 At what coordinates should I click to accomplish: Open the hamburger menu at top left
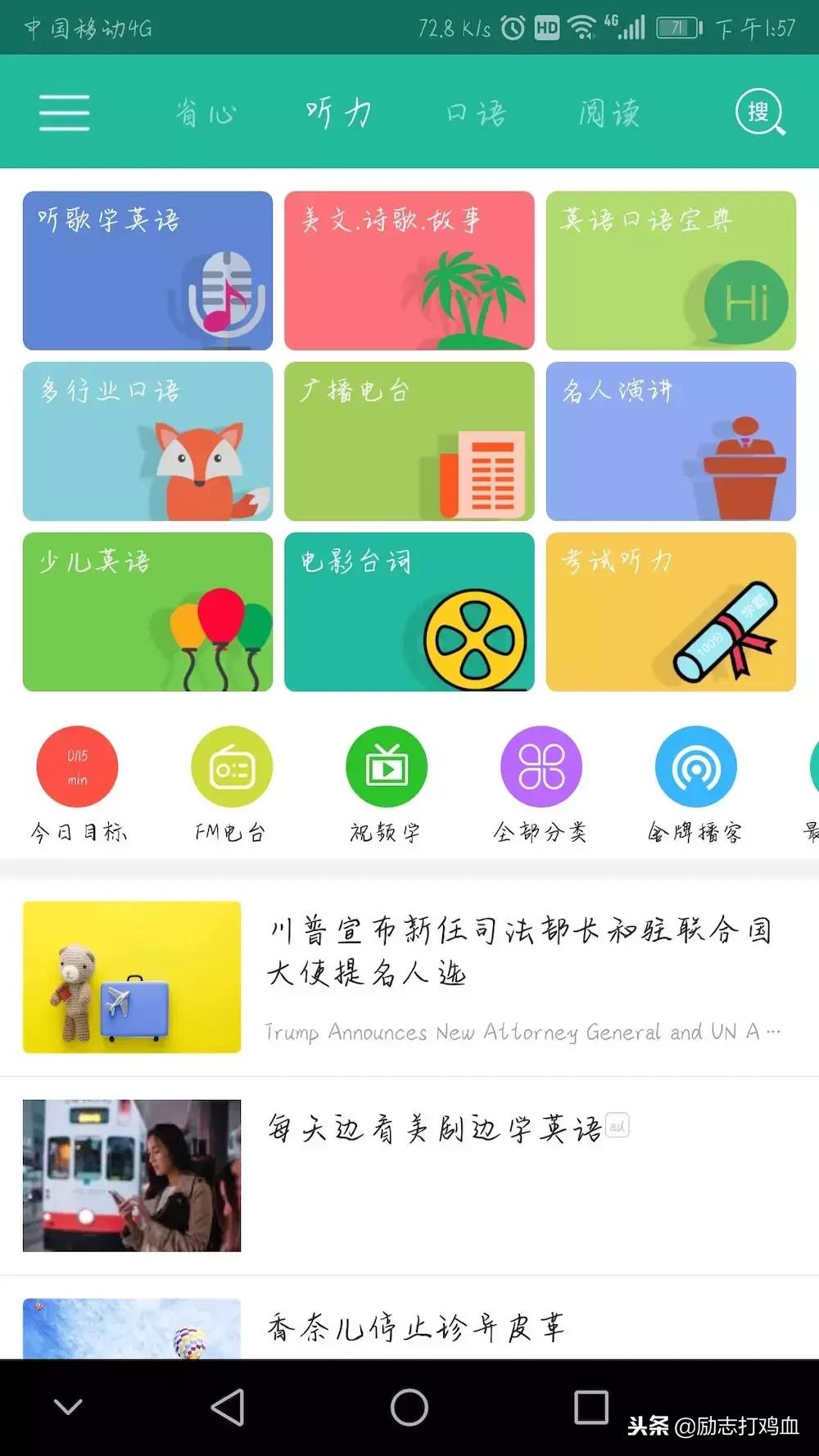click(64, 113)
